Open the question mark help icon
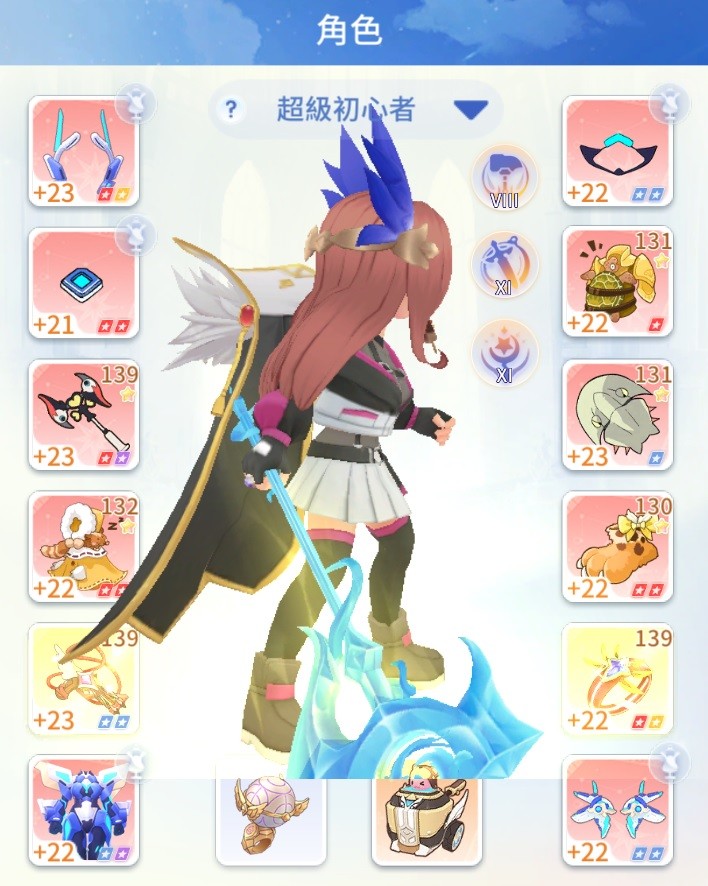Viewport: 708px width, 886px height. click(x=231, y=109)
